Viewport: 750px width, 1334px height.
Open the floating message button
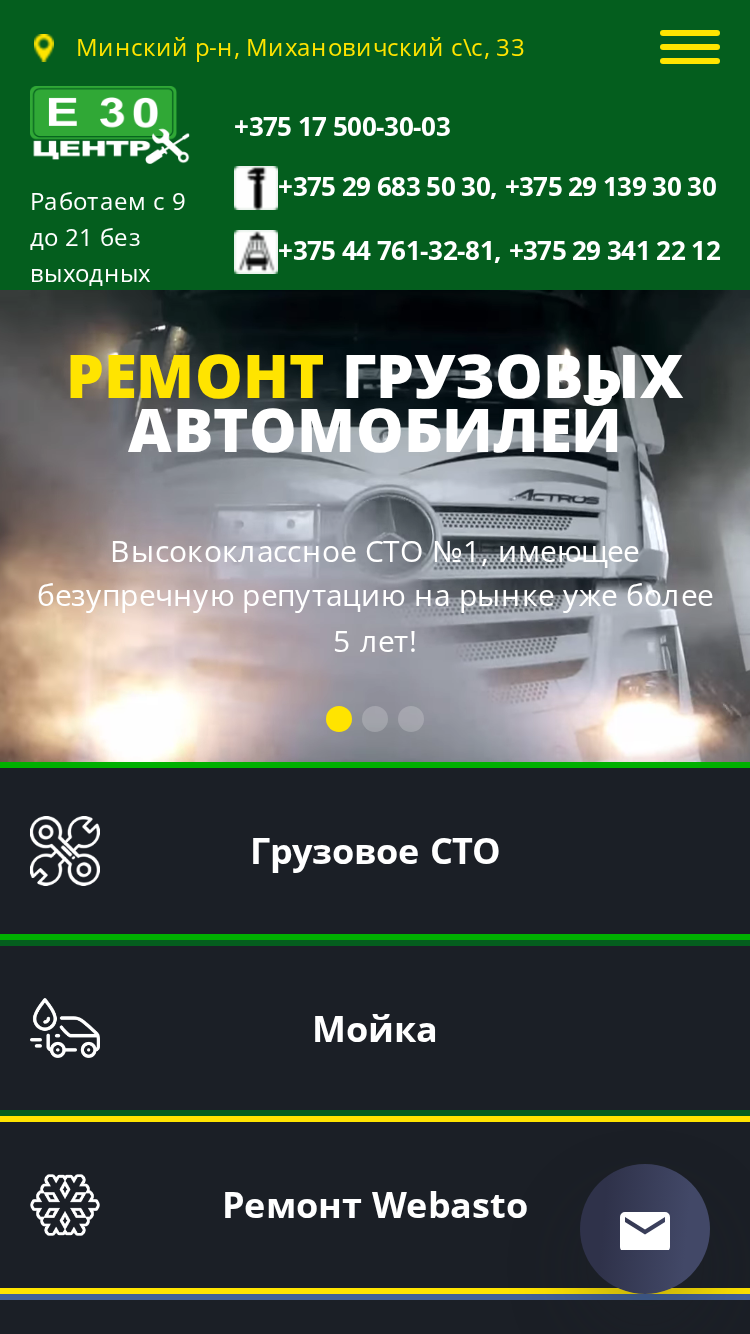click(x=645, y=1229)
